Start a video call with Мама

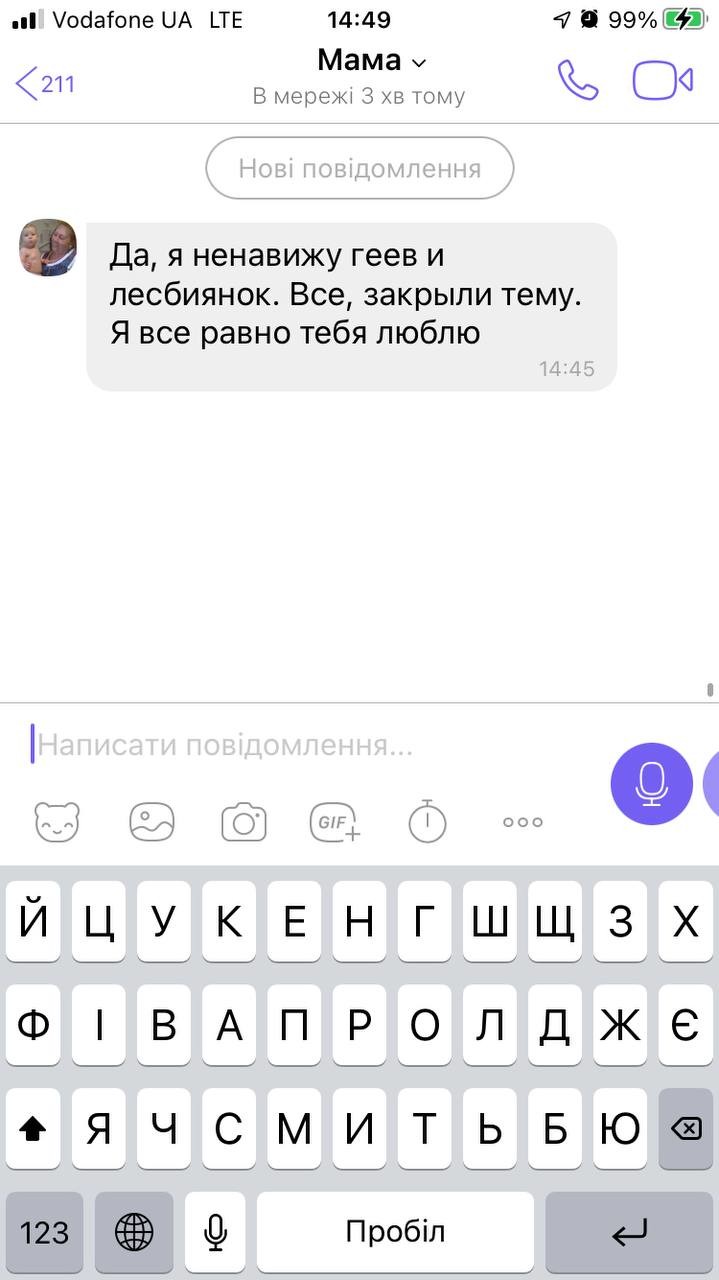click(663, 81)
